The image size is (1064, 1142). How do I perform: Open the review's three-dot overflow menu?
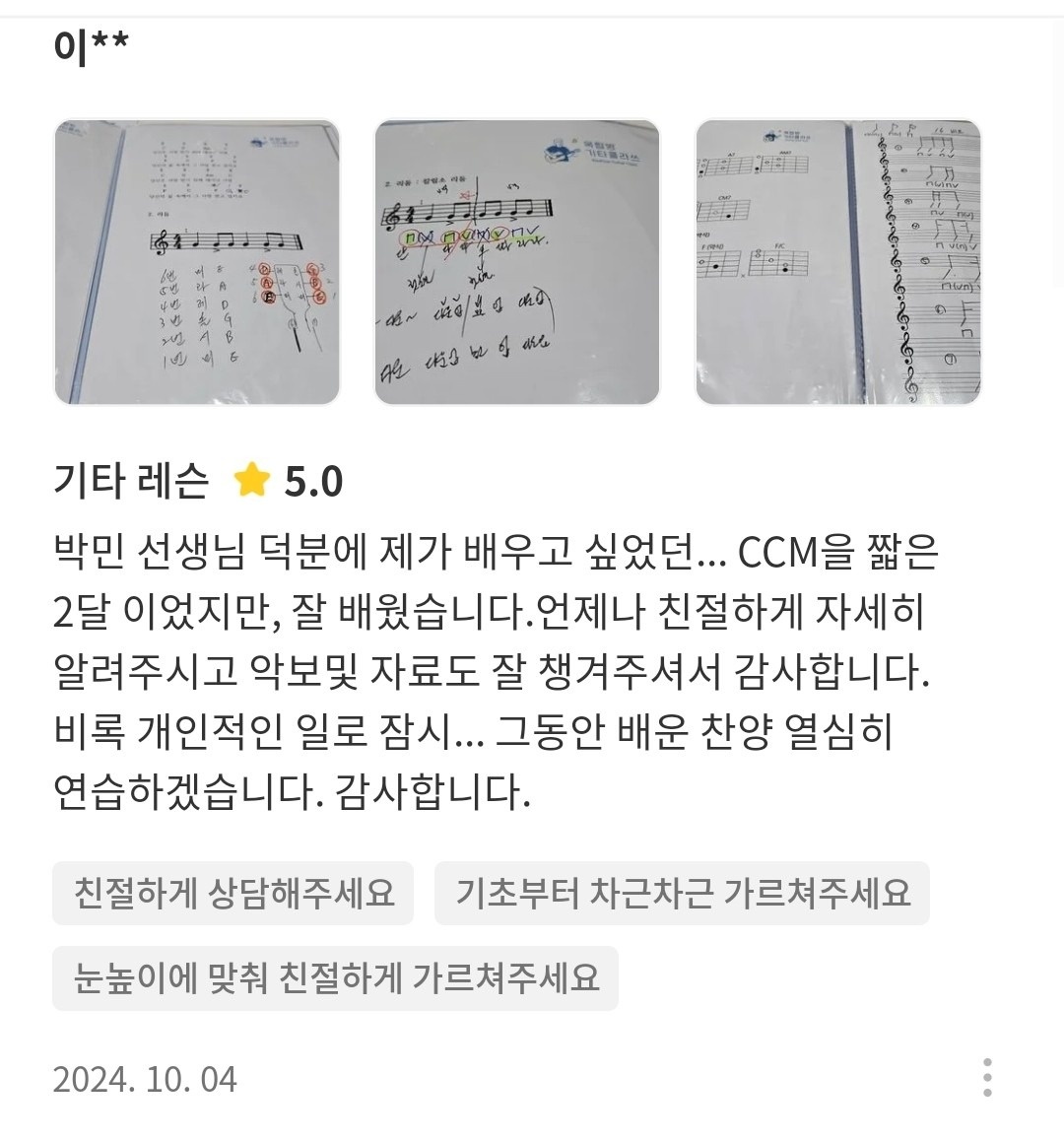coord(987,1078)
